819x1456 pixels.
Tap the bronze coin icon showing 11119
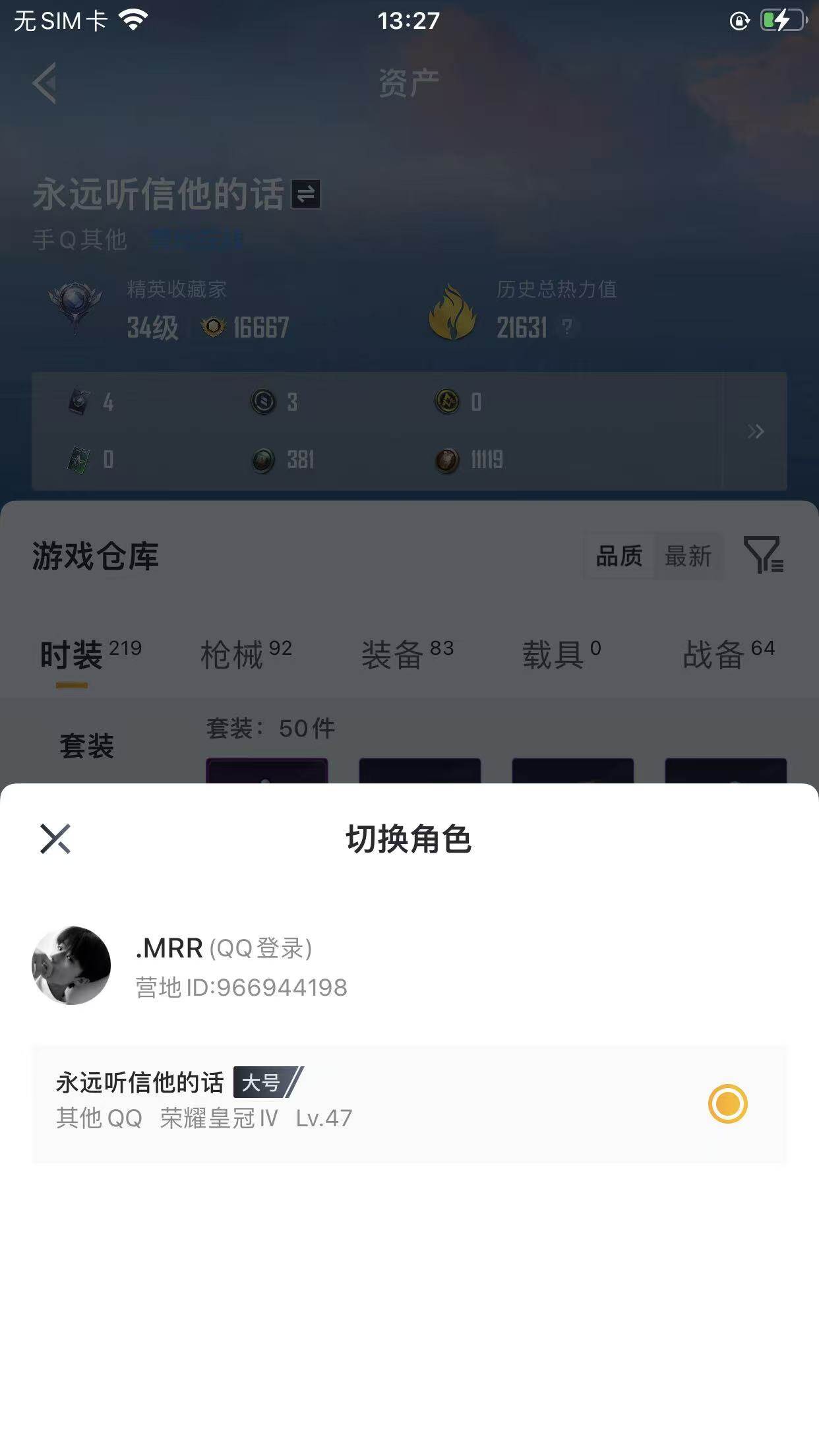tap(447, 460)
